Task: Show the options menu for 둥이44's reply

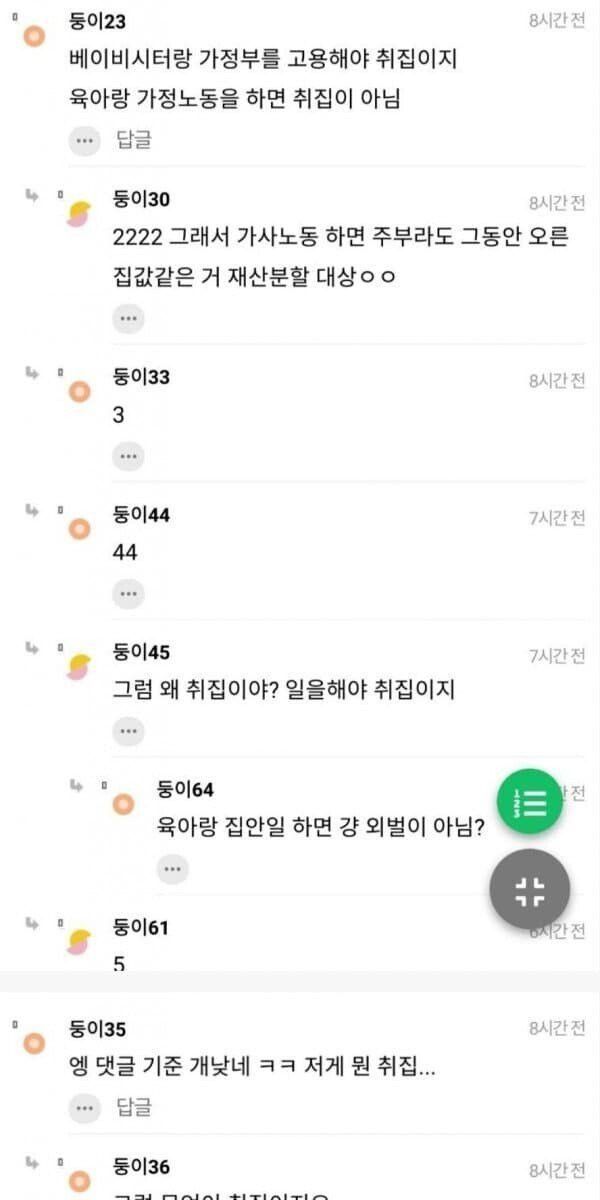Action: click(128, 594)
